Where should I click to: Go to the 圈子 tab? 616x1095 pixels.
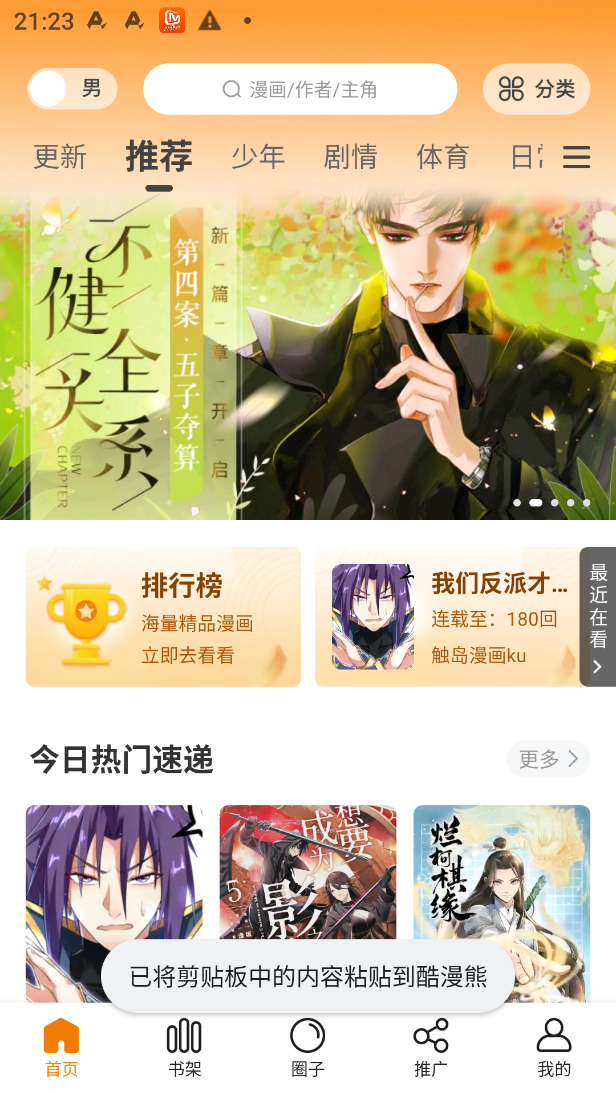307,1048
